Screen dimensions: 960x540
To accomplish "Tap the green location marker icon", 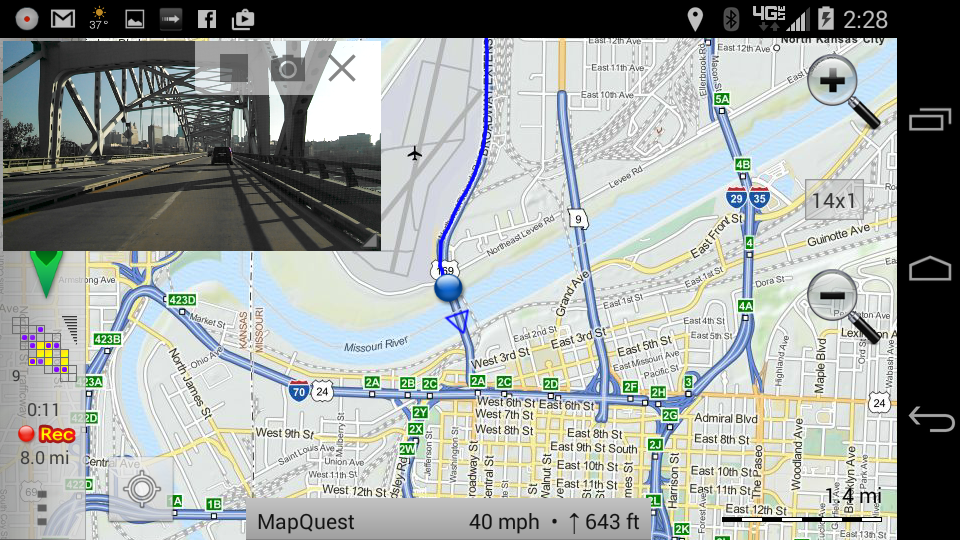I will tap(46, 273).
